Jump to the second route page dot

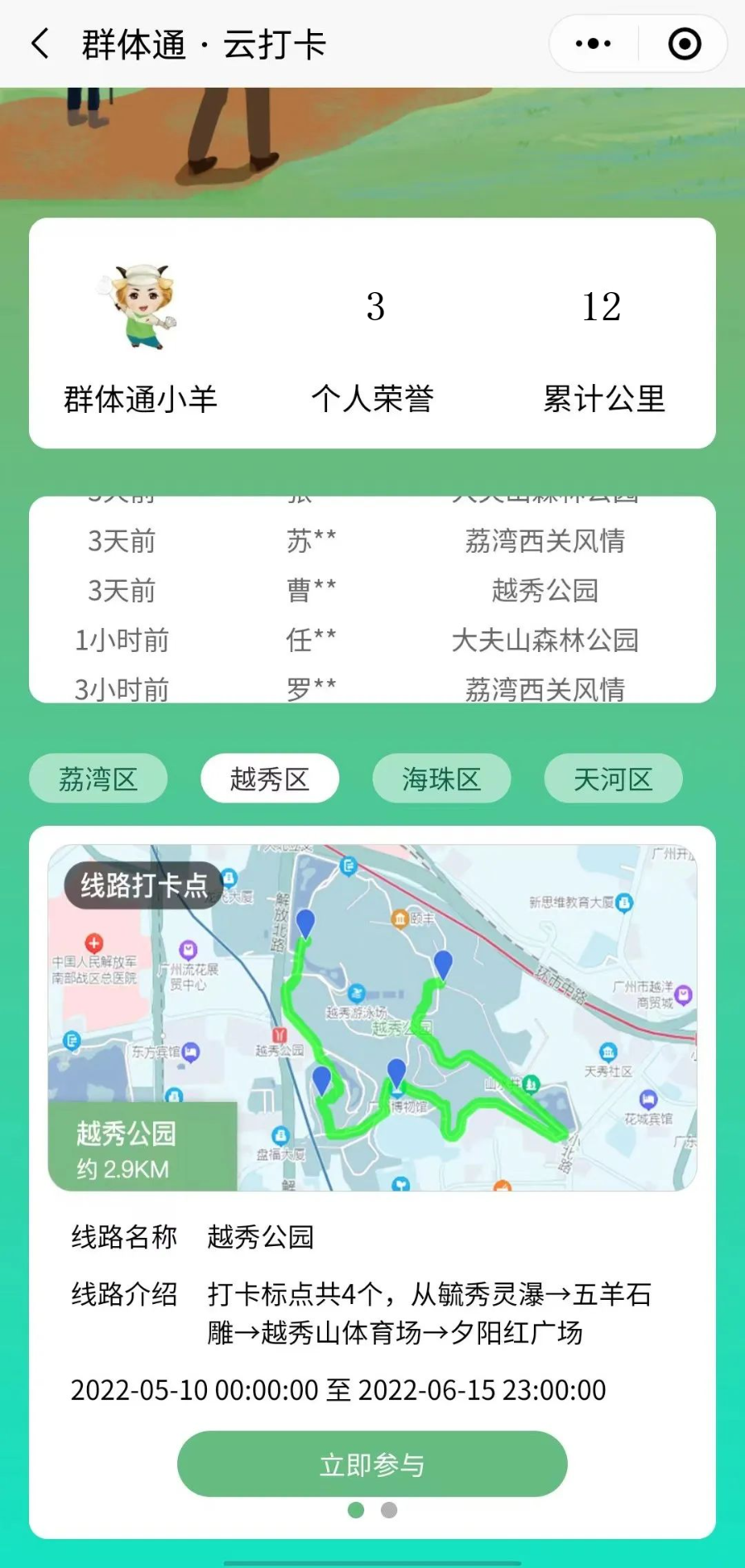pos(389,1510)
